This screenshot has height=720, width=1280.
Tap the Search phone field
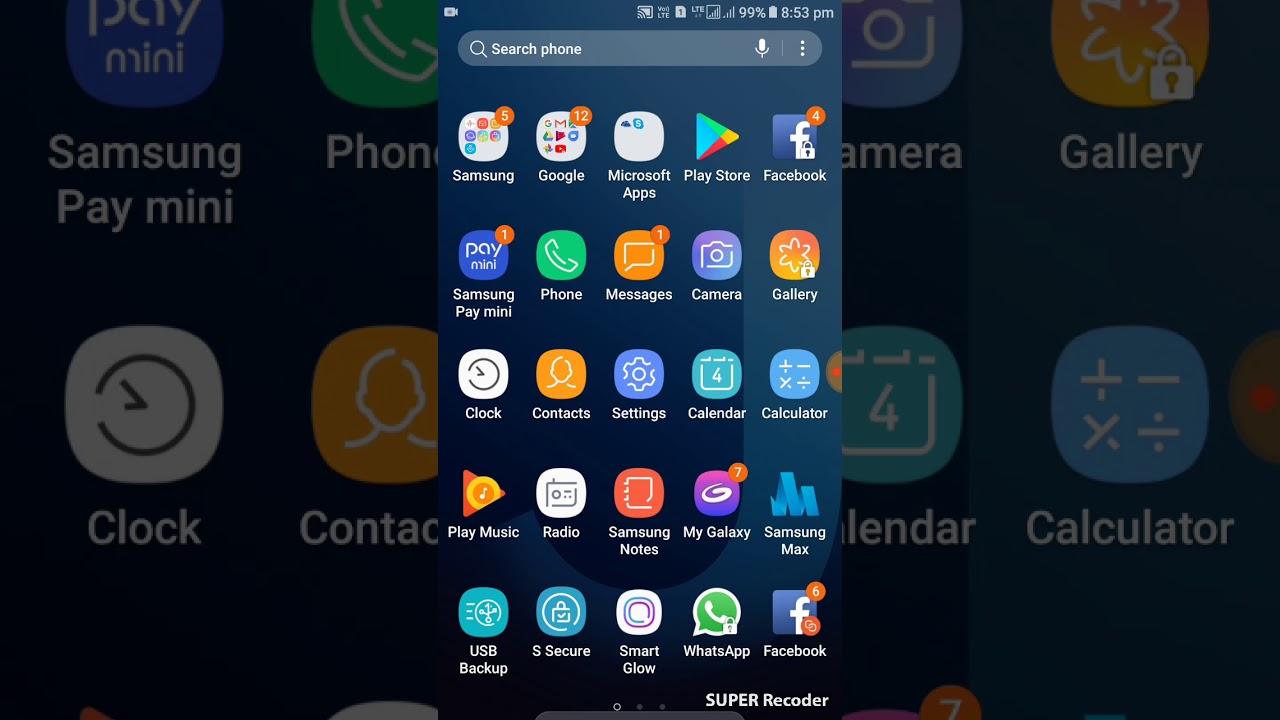[x=640, y=49]
